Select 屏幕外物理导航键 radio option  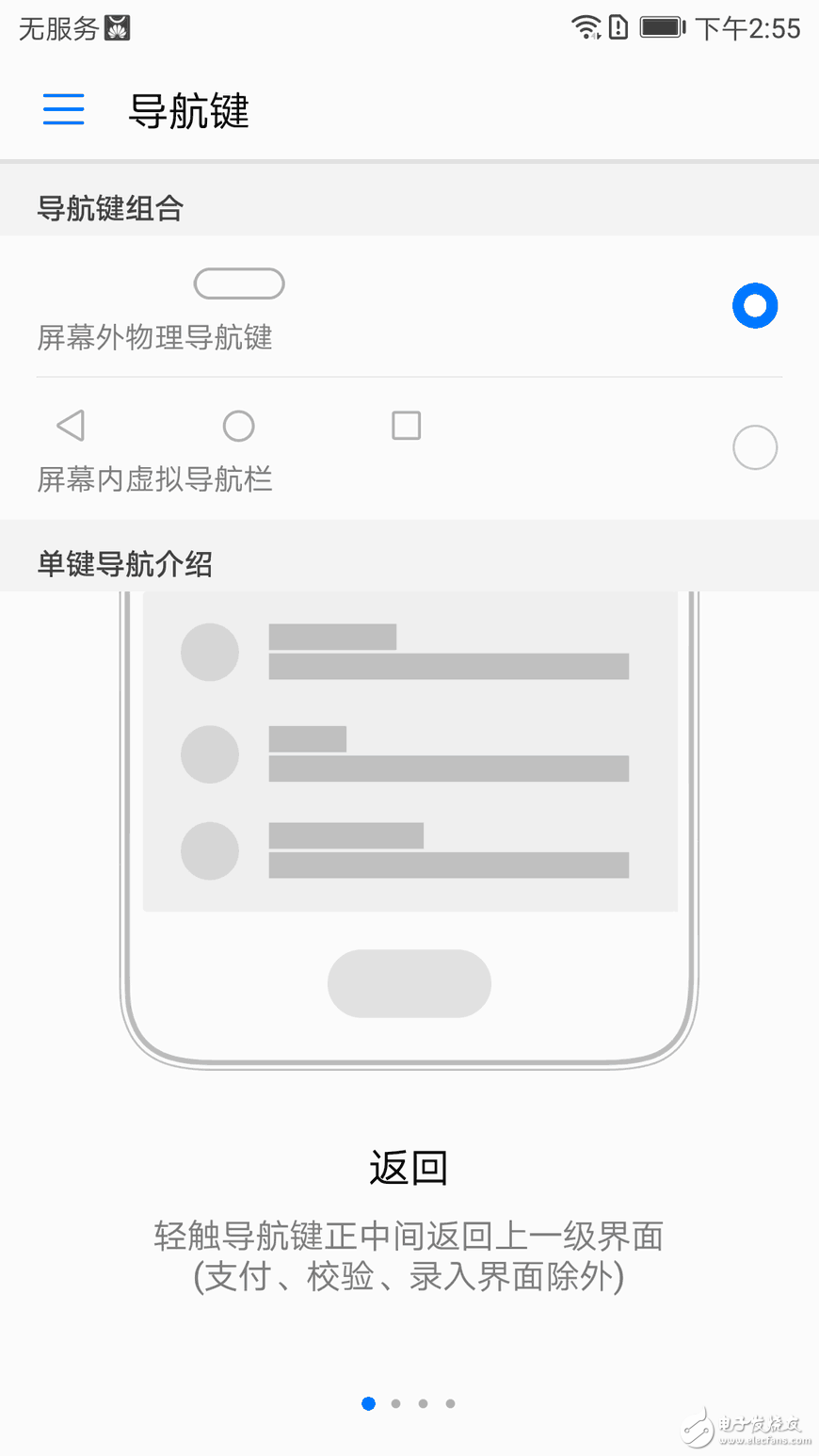coord(755,306)
